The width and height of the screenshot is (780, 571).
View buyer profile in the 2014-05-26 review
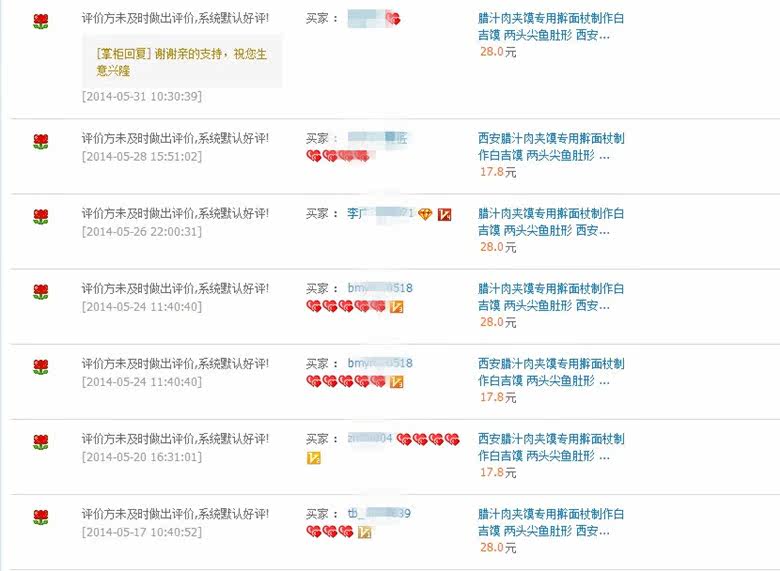[x=380, y=214]
